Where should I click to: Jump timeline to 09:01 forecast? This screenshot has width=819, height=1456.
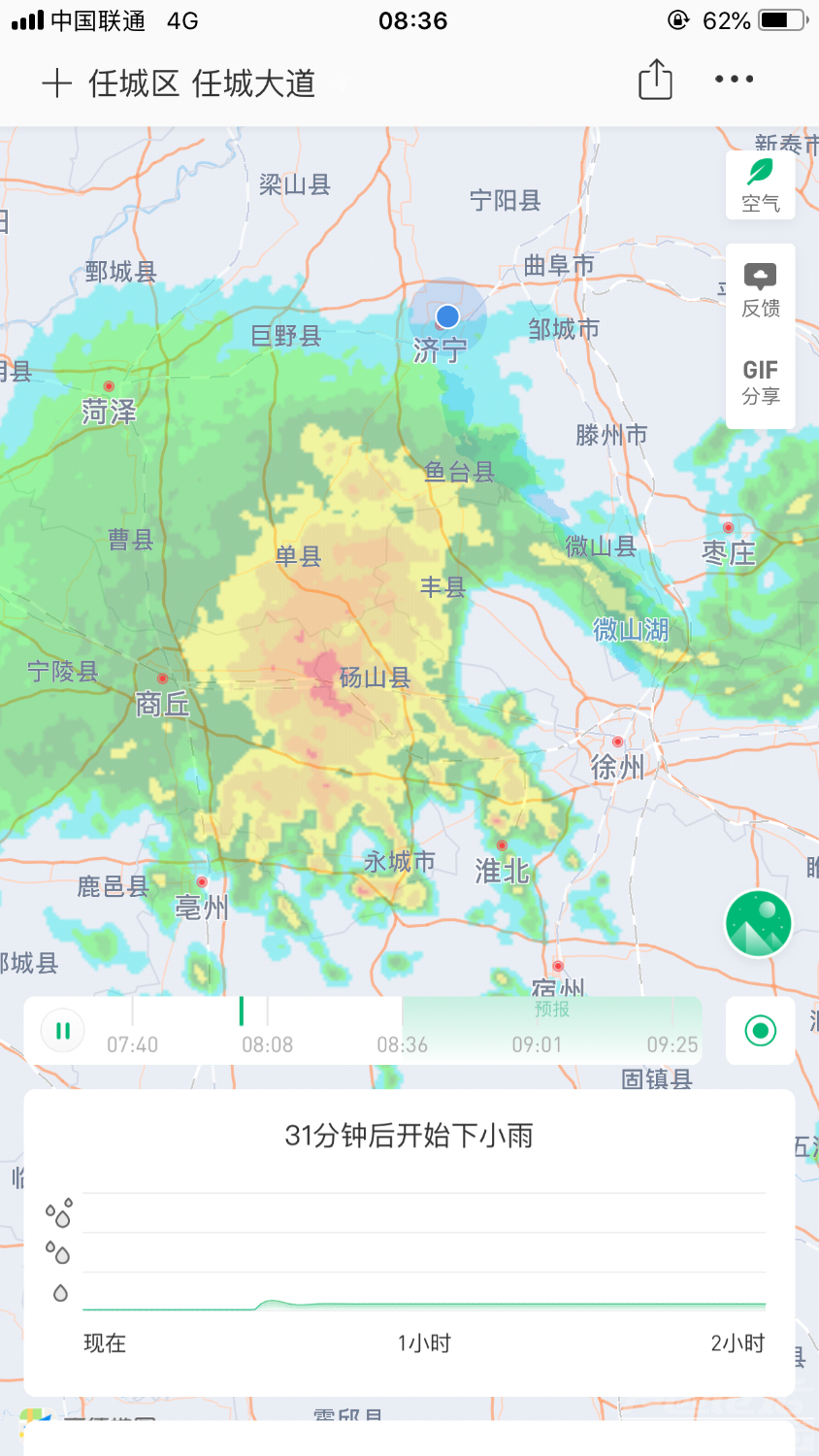[537, 1044]
